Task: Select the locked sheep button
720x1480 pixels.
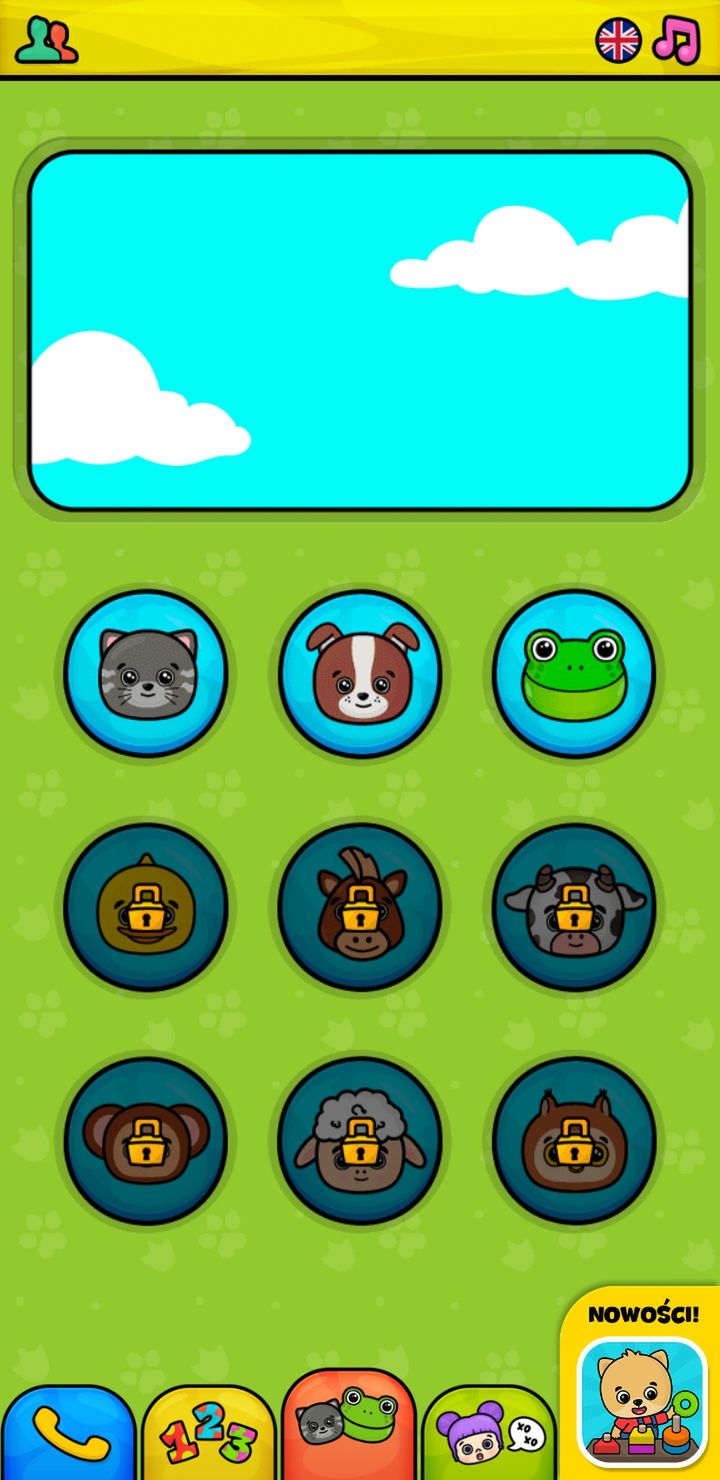Action: (x=360, y=1141)
